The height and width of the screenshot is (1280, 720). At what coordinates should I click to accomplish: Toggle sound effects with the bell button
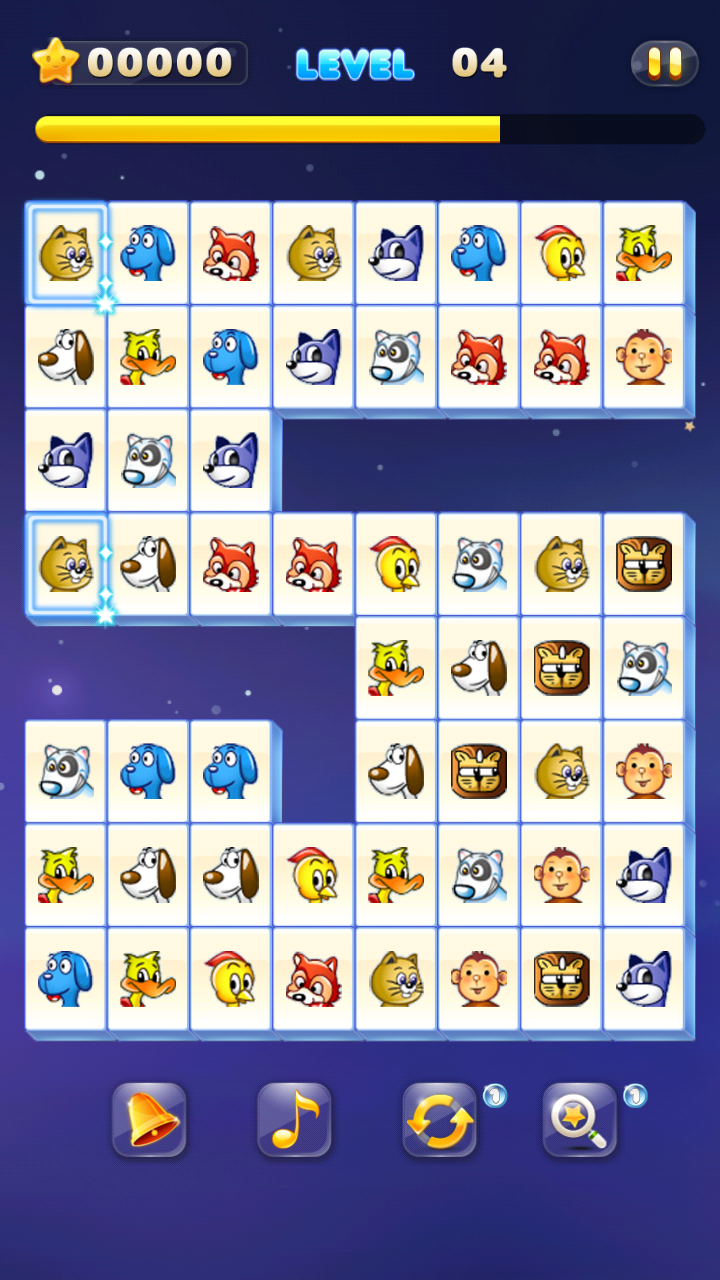tap(149, 1120)
